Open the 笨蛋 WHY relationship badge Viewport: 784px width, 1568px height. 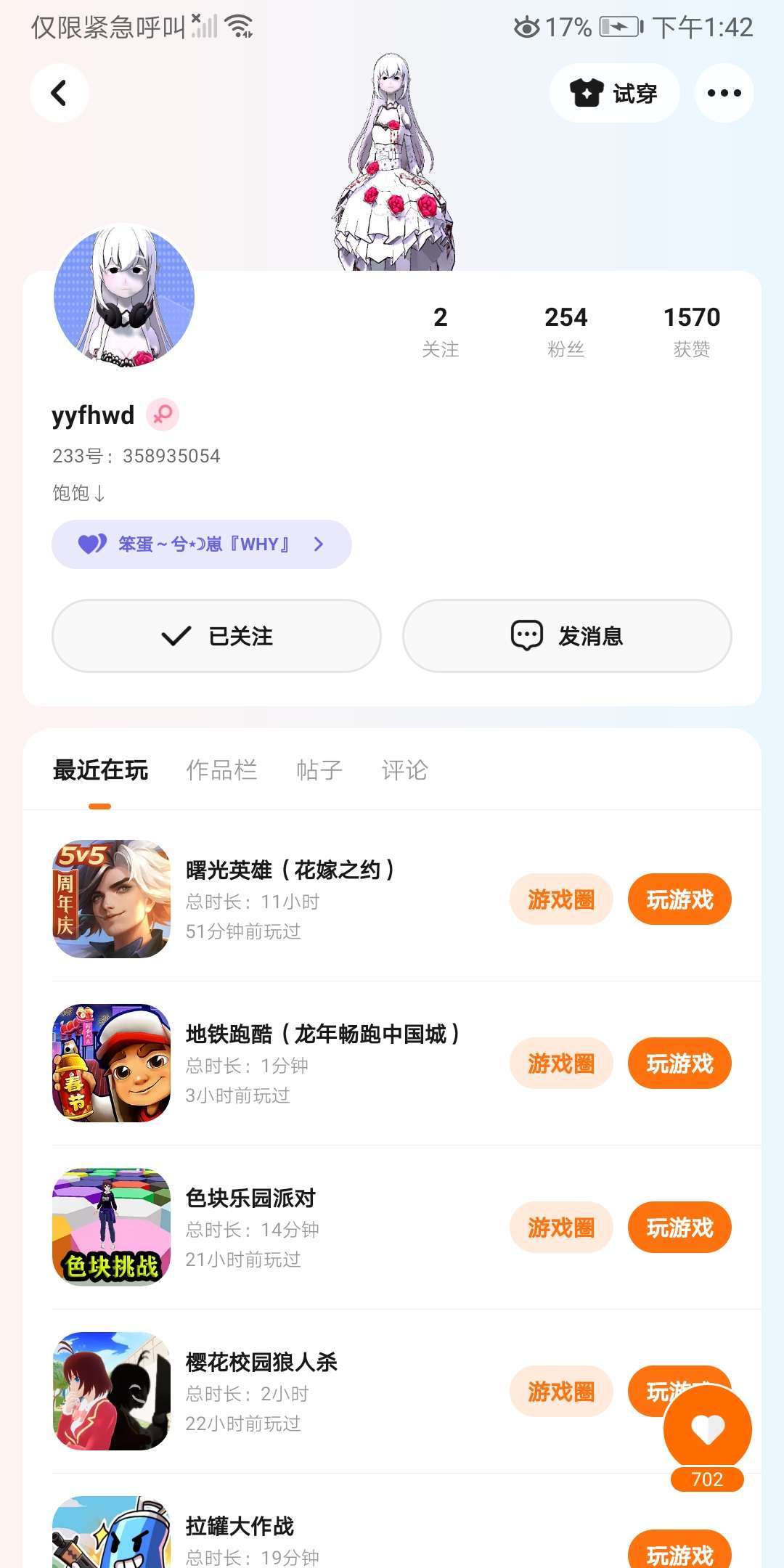click(x=201, y=544)
